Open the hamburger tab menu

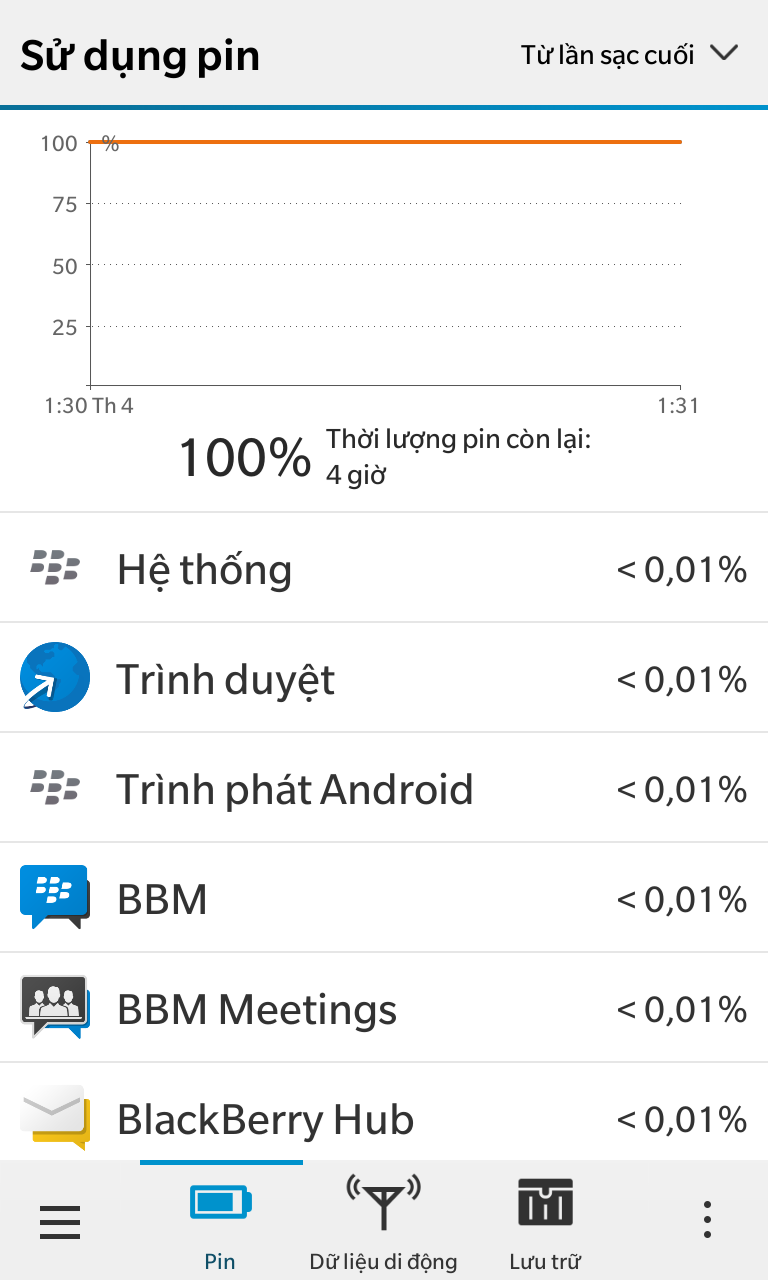click(x=60, y=1221)
